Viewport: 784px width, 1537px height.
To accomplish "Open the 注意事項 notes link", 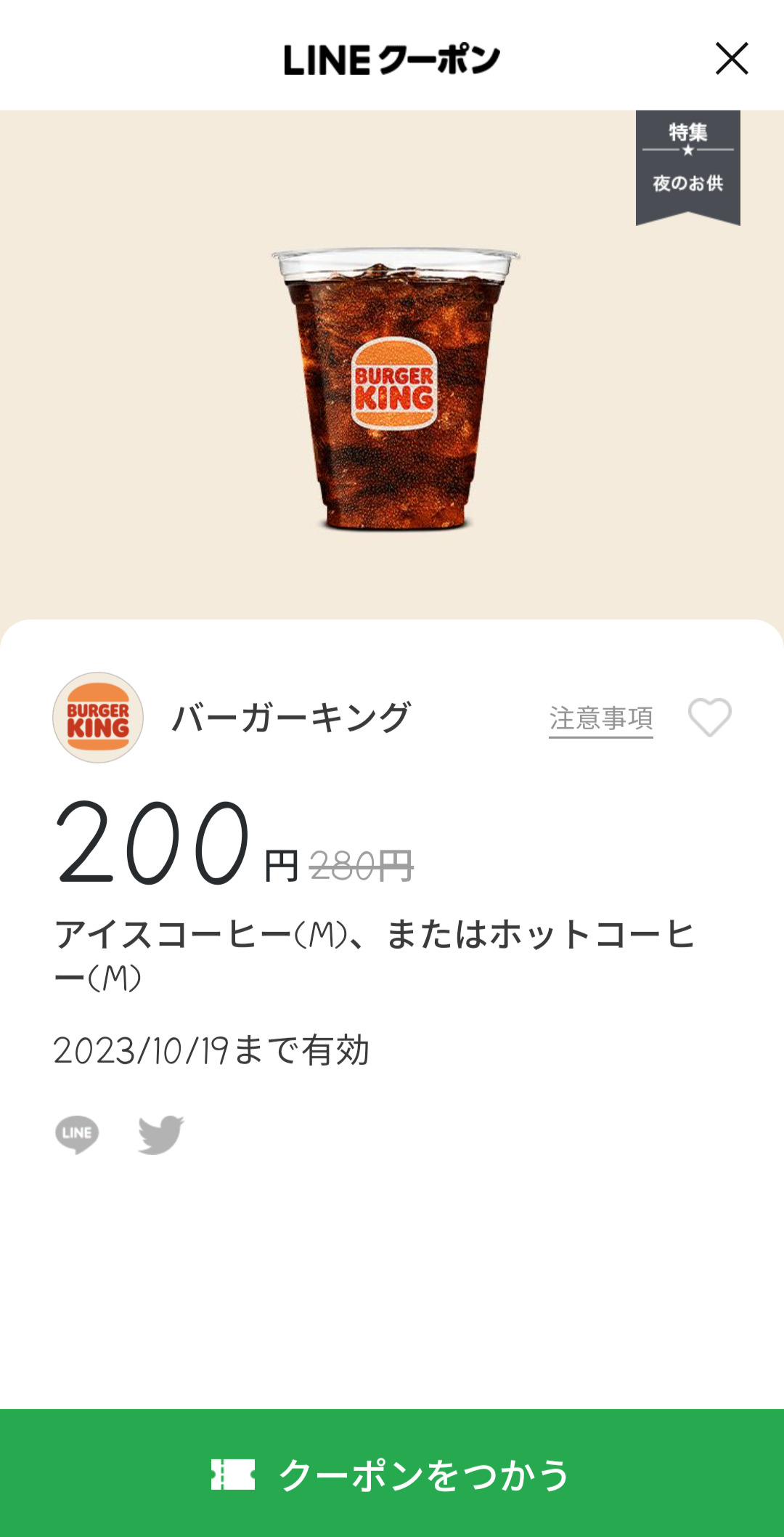I will pos(600,718).
